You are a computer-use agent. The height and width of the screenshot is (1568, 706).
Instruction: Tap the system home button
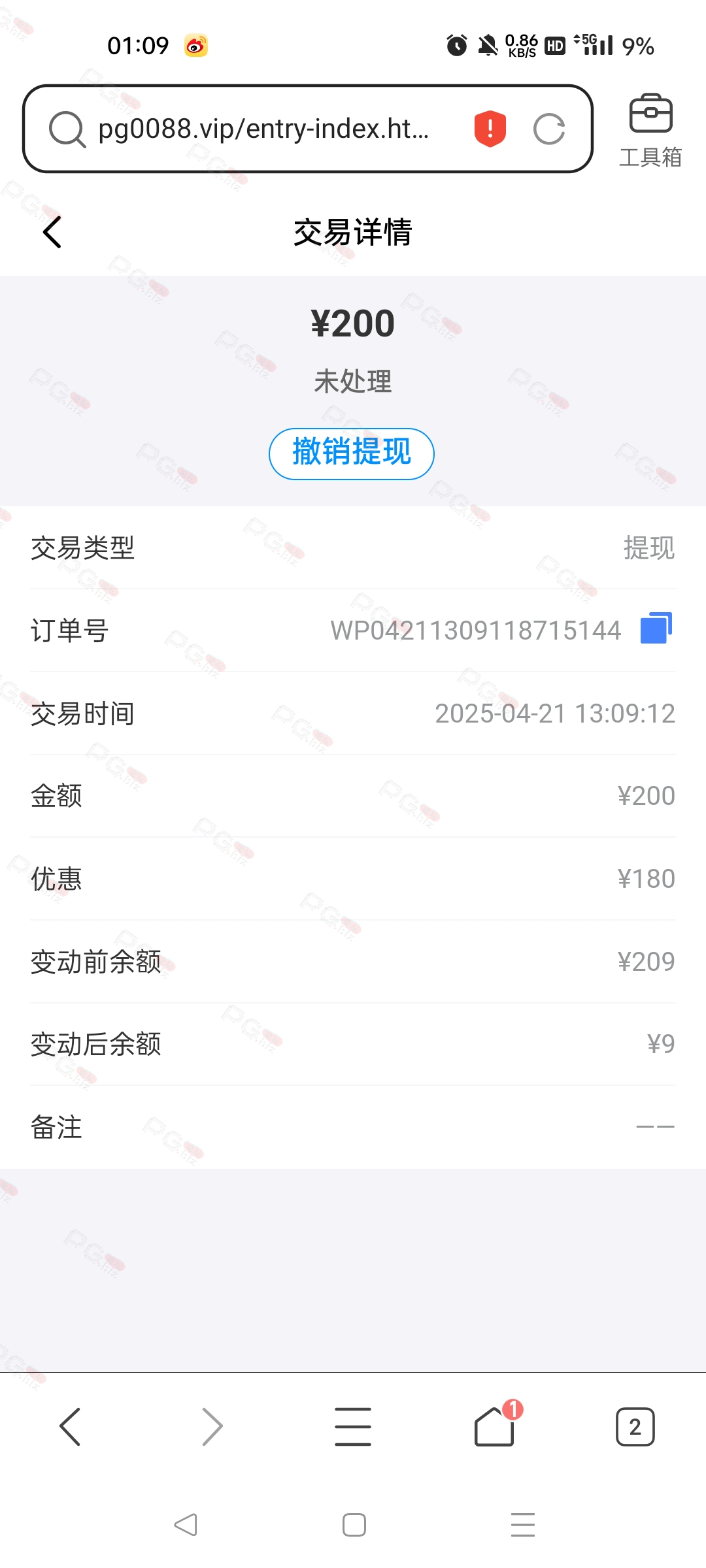point(354,1525)
